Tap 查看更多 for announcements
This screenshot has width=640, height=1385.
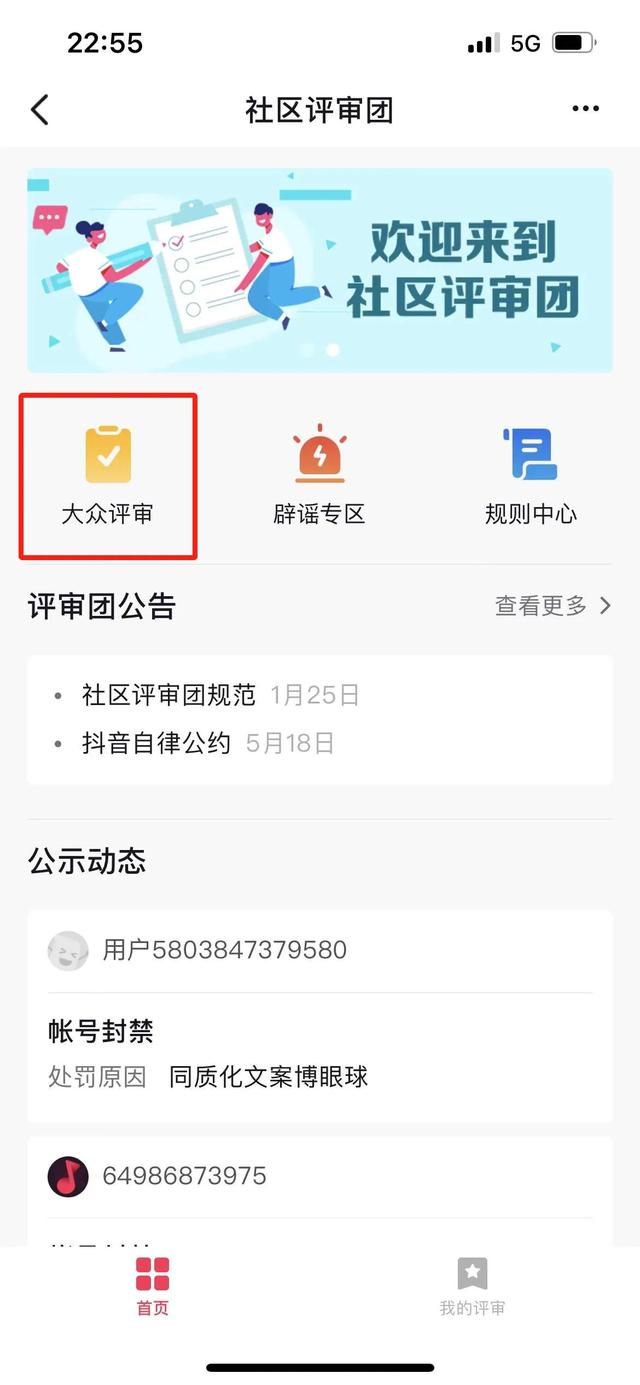click(x=552, y=606)
